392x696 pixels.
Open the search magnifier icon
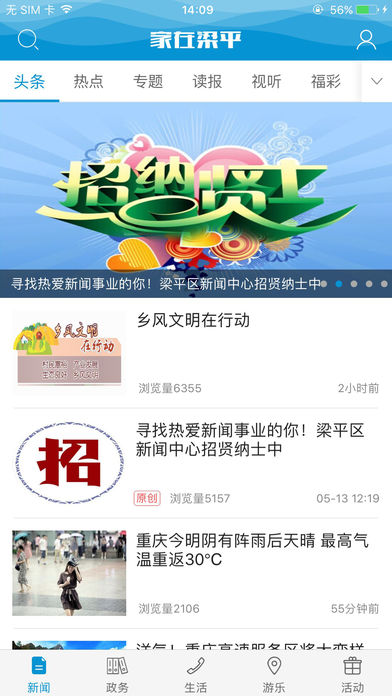pyautogui.click(x=28, y=40)
